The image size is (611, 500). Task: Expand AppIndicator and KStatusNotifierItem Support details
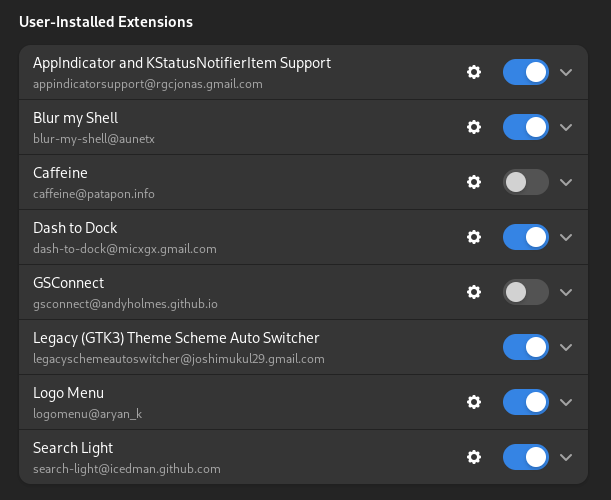coord(565,72)
